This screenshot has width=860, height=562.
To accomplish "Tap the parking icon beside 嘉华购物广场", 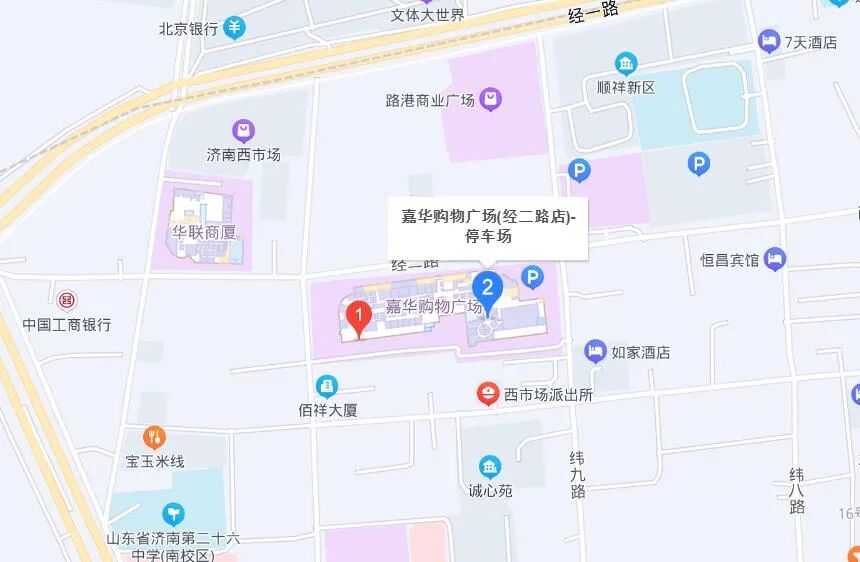I will click(x=532, y=277).
